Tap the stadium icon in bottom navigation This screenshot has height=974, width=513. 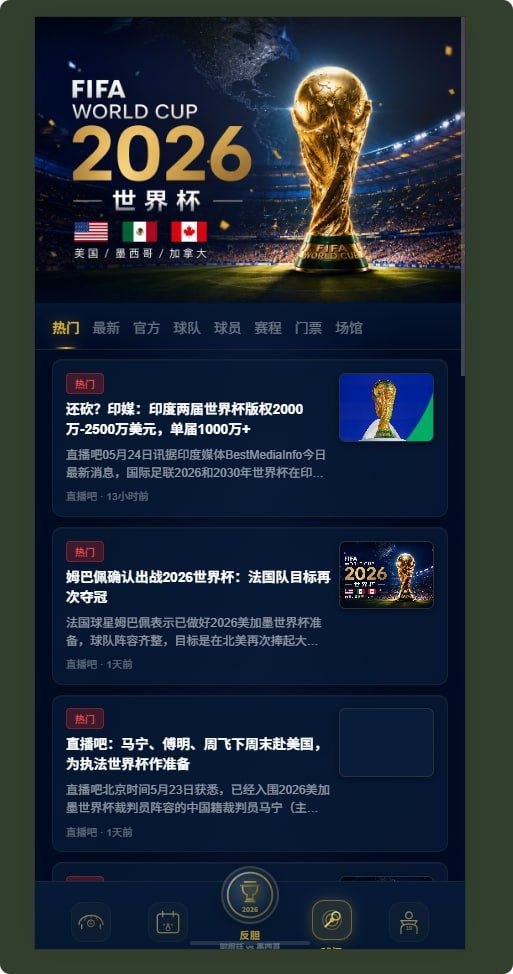click(91, 922)
